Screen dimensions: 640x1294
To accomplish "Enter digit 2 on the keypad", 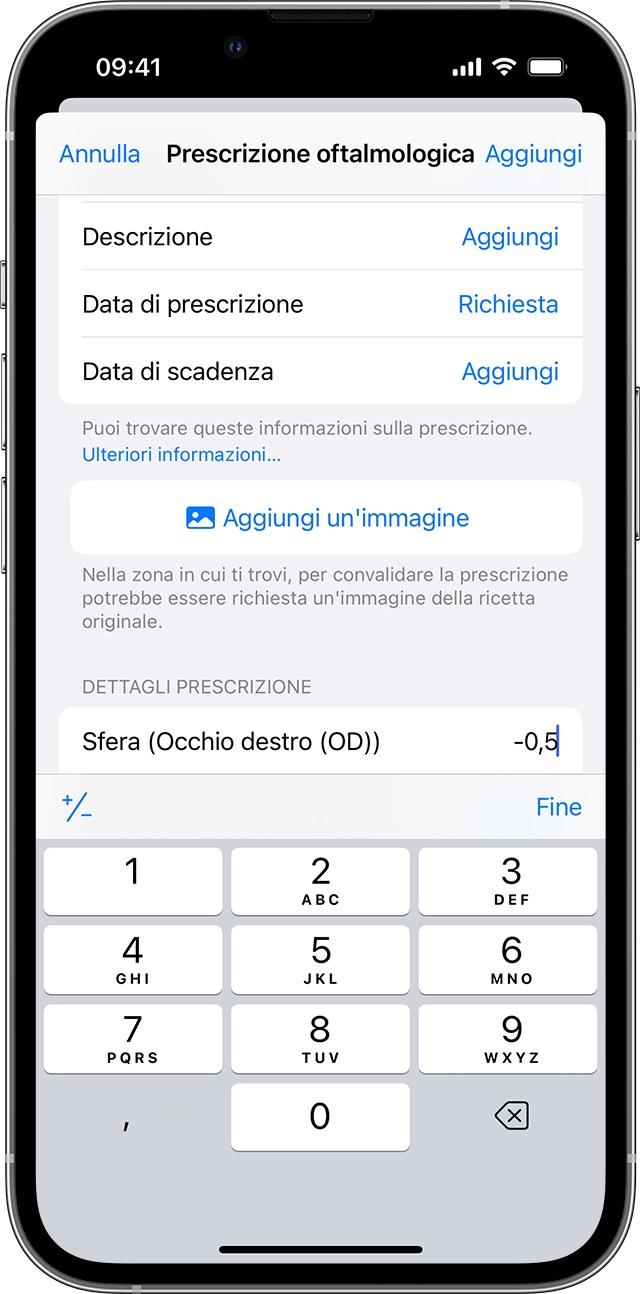I will point(320,881).
